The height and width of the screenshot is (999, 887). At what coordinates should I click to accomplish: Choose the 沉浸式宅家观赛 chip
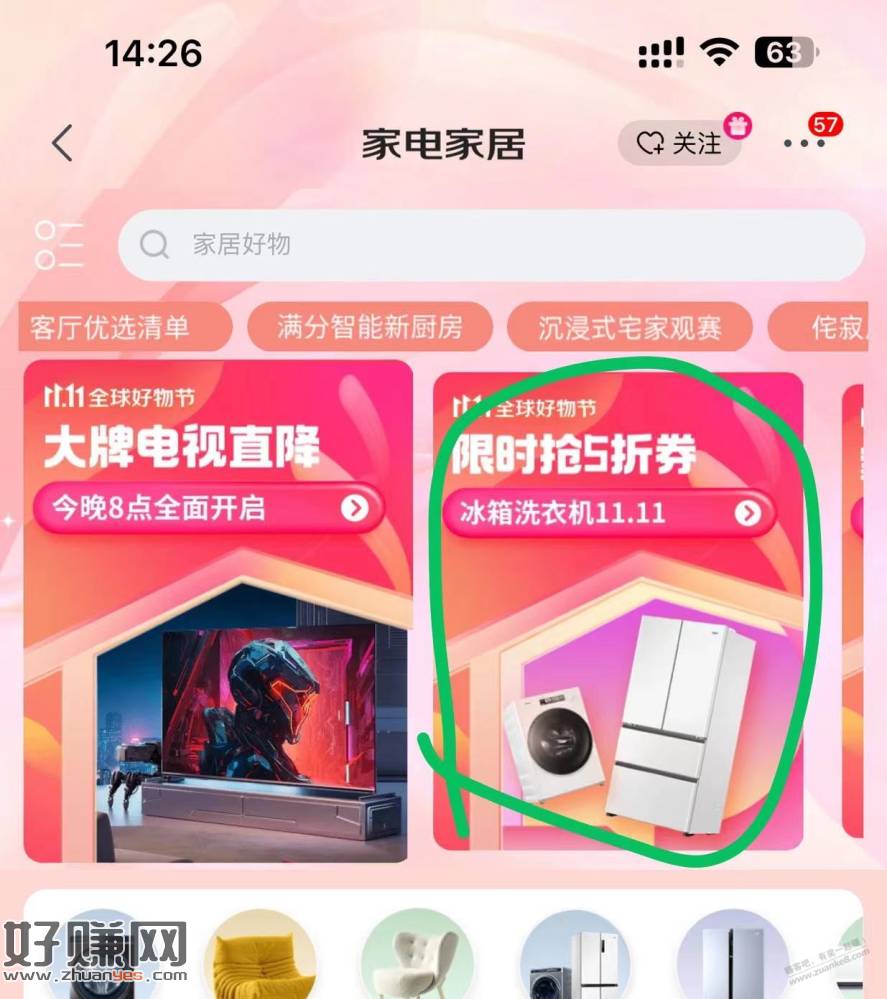pyautogui.click(x=629, y=327)
